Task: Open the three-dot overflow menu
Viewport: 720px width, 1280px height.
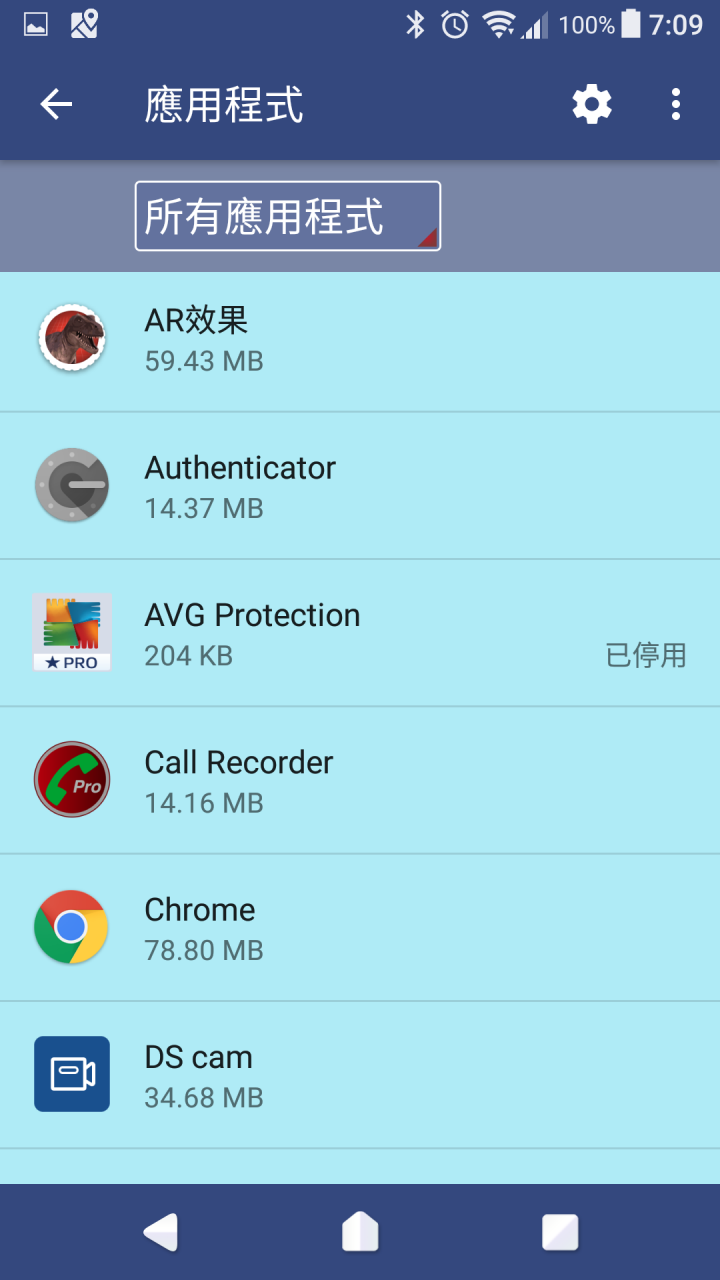Action: point(676,105)
